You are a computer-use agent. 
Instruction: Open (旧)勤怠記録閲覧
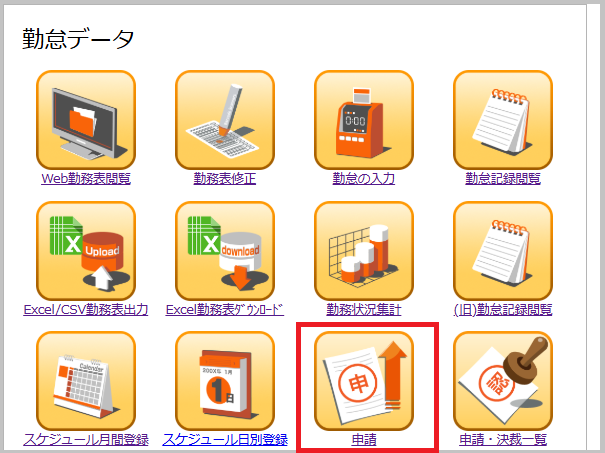(x=502, y=250)
